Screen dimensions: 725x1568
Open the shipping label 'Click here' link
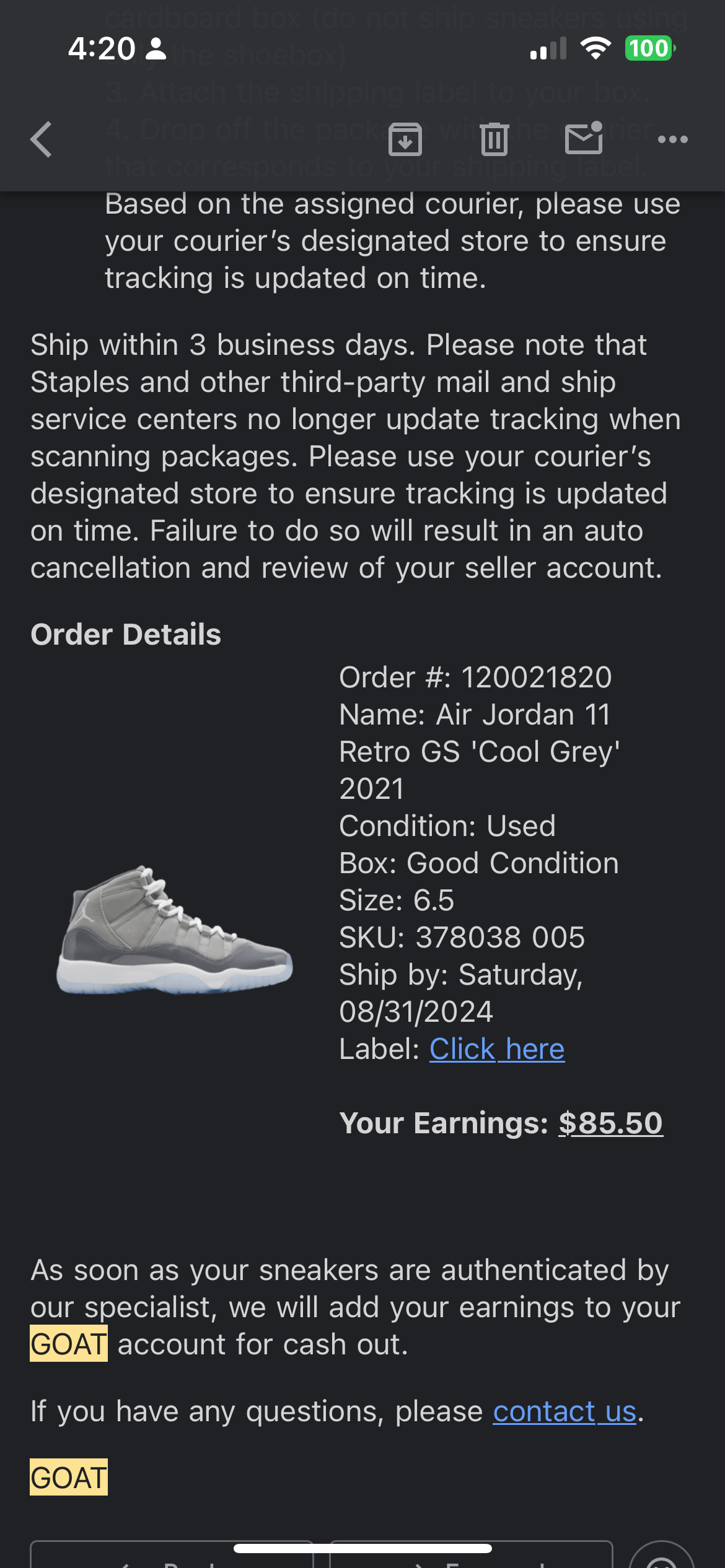pos(497,1049)
